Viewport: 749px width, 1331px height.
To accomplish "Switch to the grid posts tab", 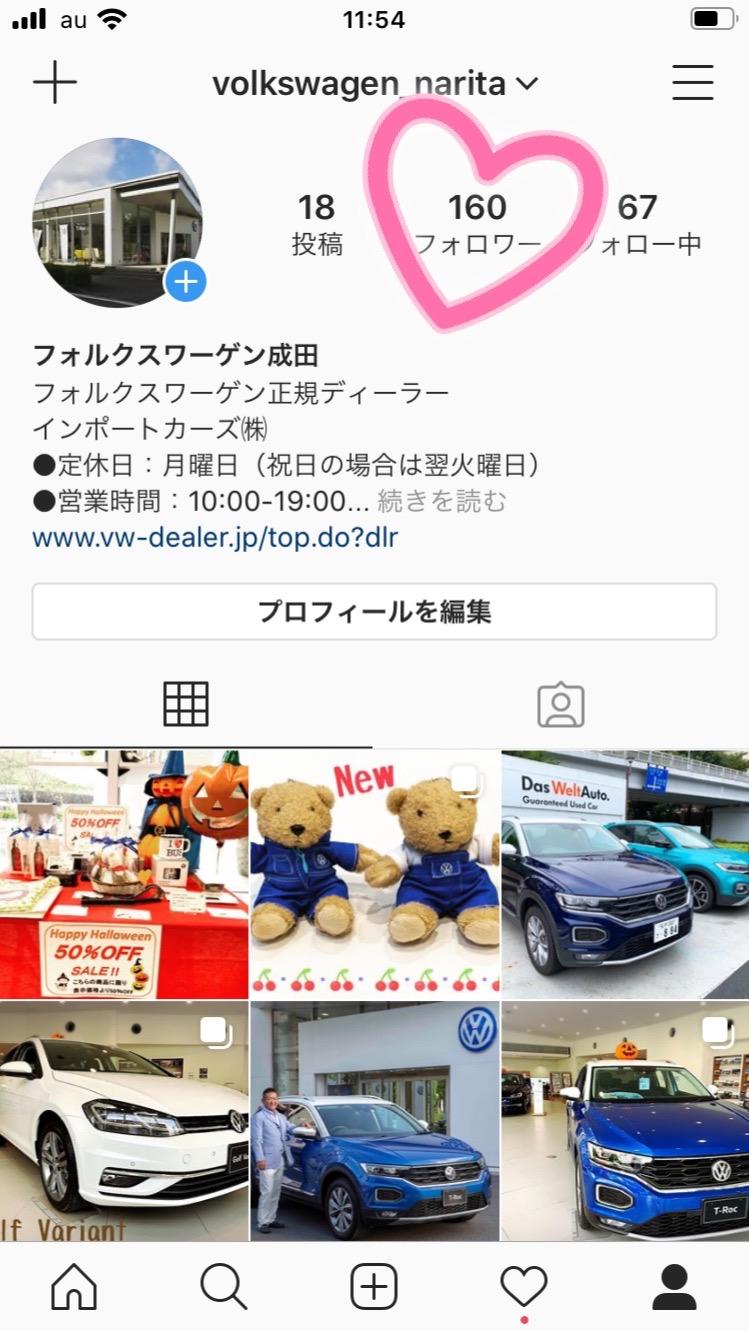I will (x=186, y=704).
